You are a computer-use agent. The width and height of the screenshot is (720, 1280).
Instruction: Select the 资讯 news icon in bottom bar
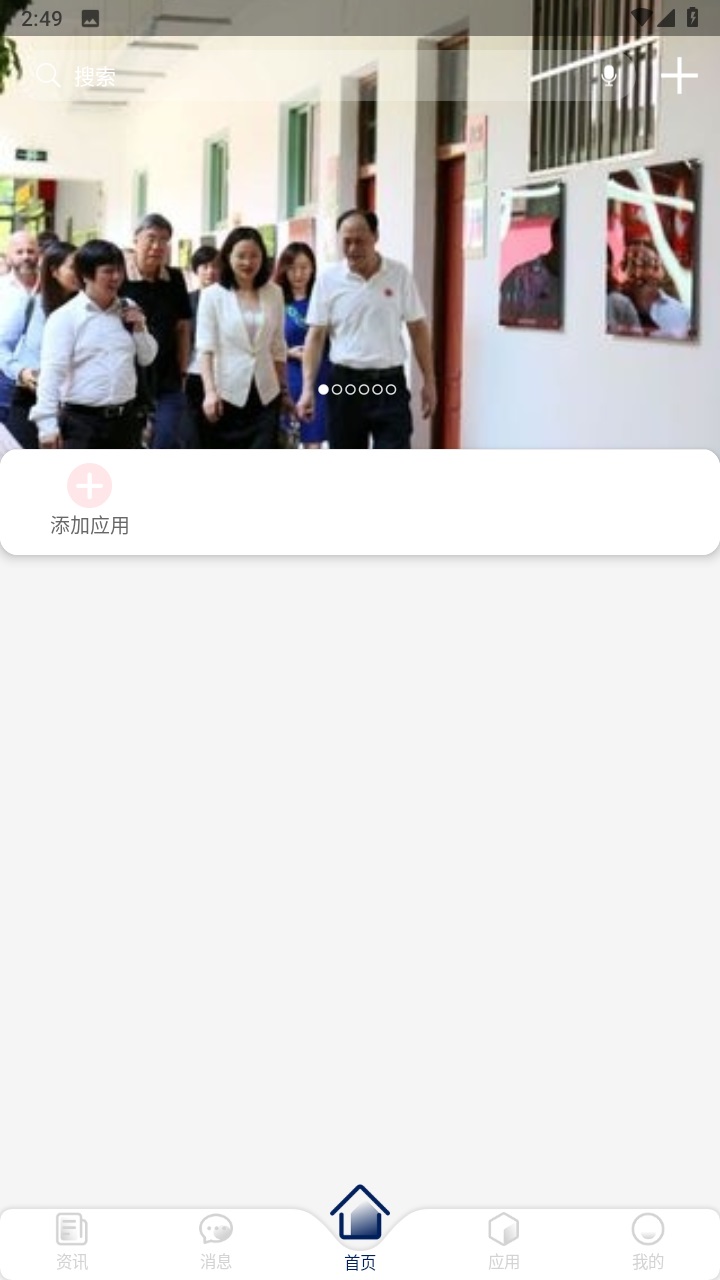(x=71, y=1227)
